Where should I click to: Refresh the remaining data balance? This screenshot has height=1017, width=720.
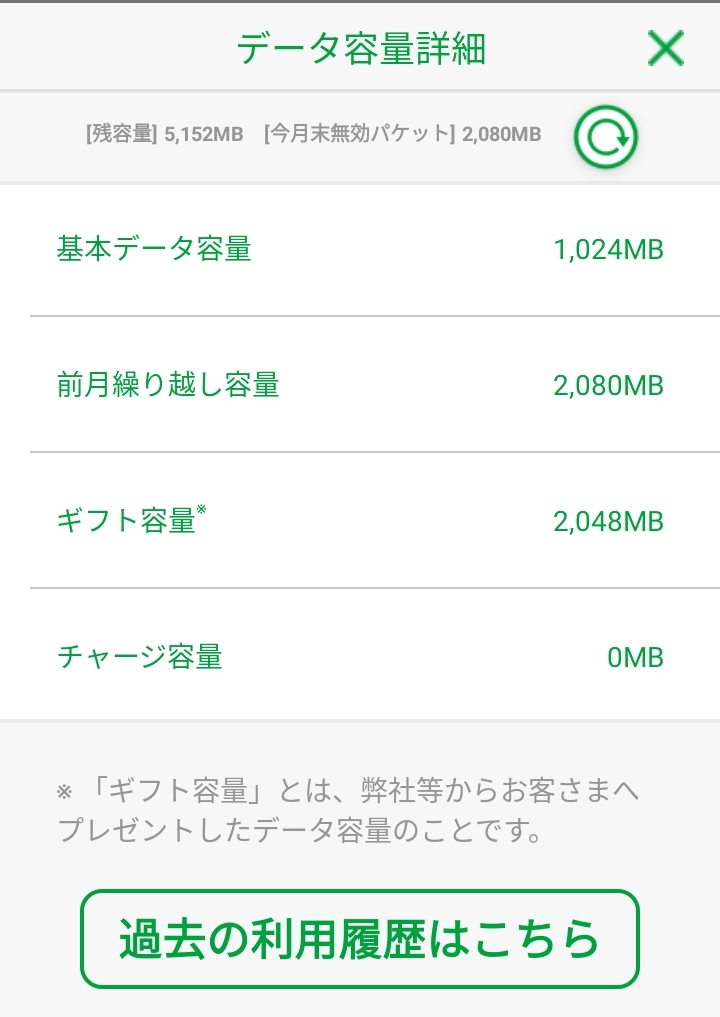click(x=605, y=137)
